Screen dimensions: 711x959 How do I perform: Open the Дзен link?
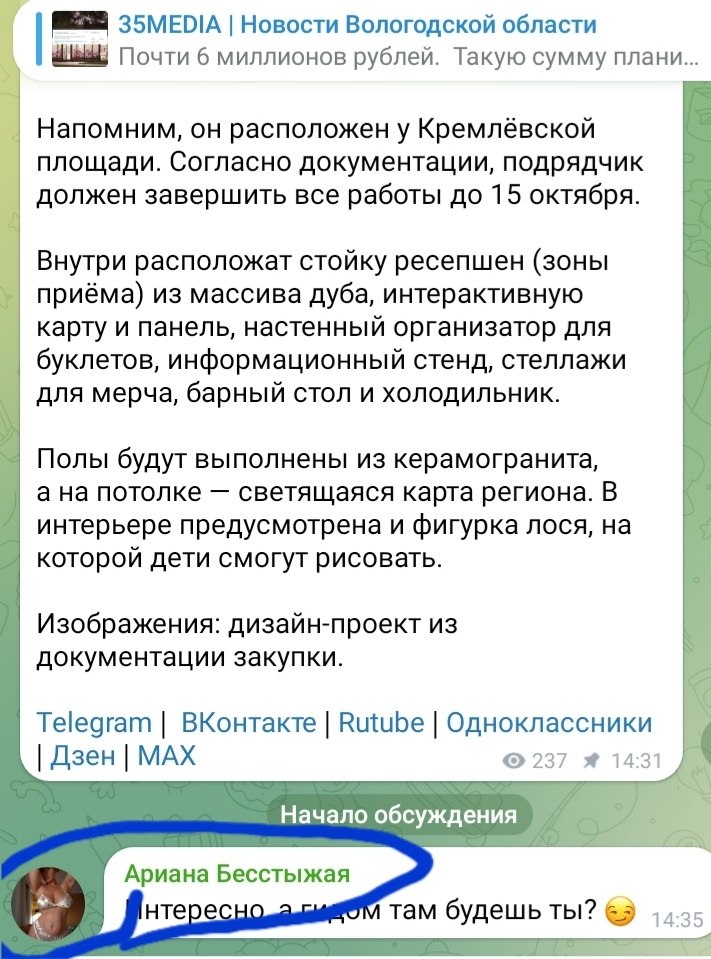point(83,755)
